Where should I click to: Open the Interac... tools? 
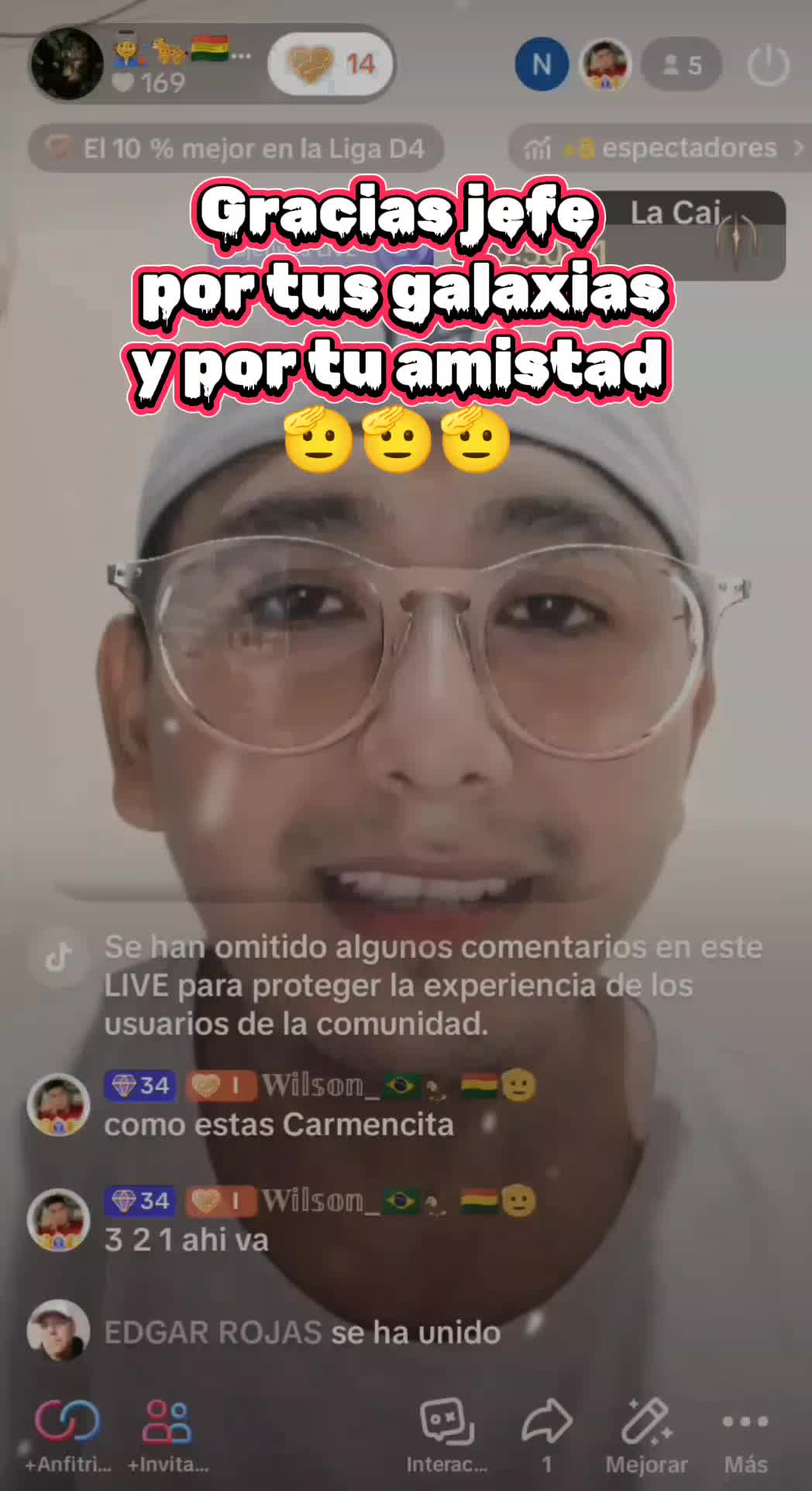tap(447, 1434)
